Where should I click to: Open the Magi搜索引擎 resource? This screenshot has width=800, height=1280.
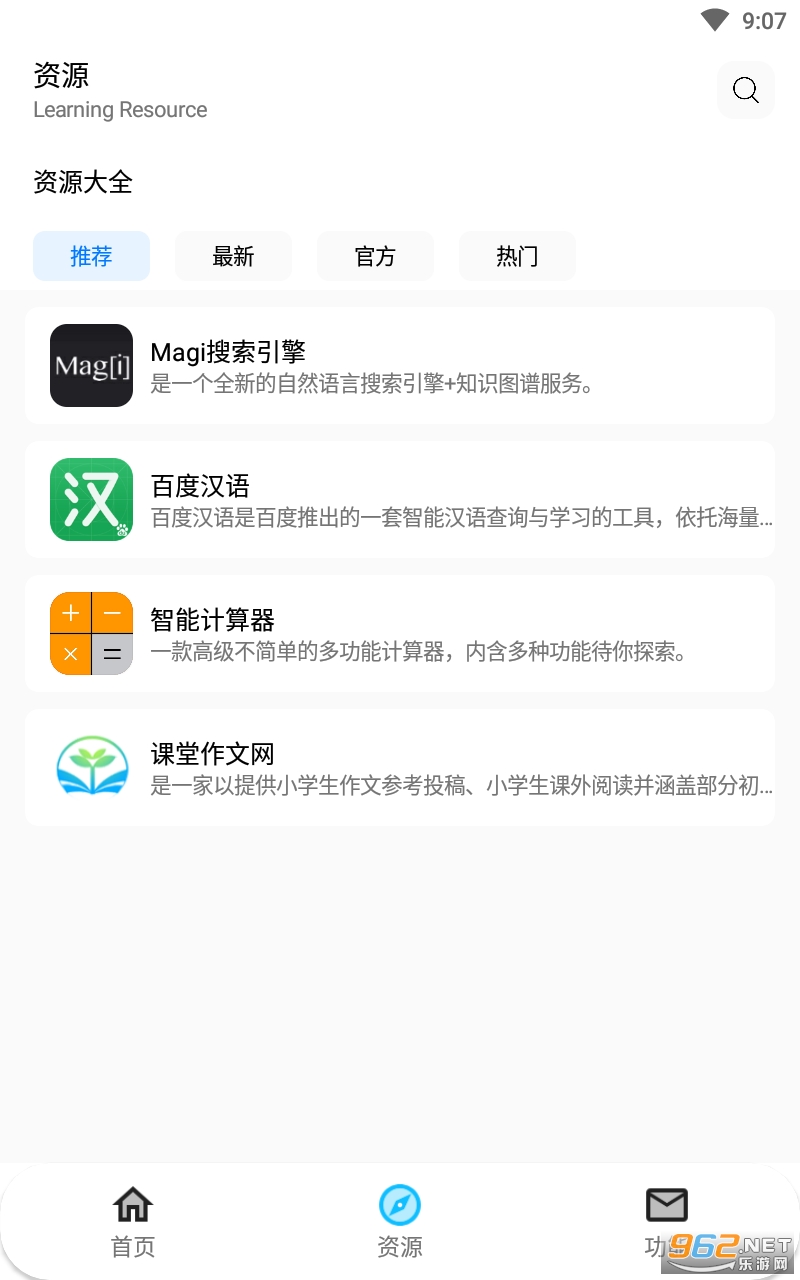pos(400,366)
